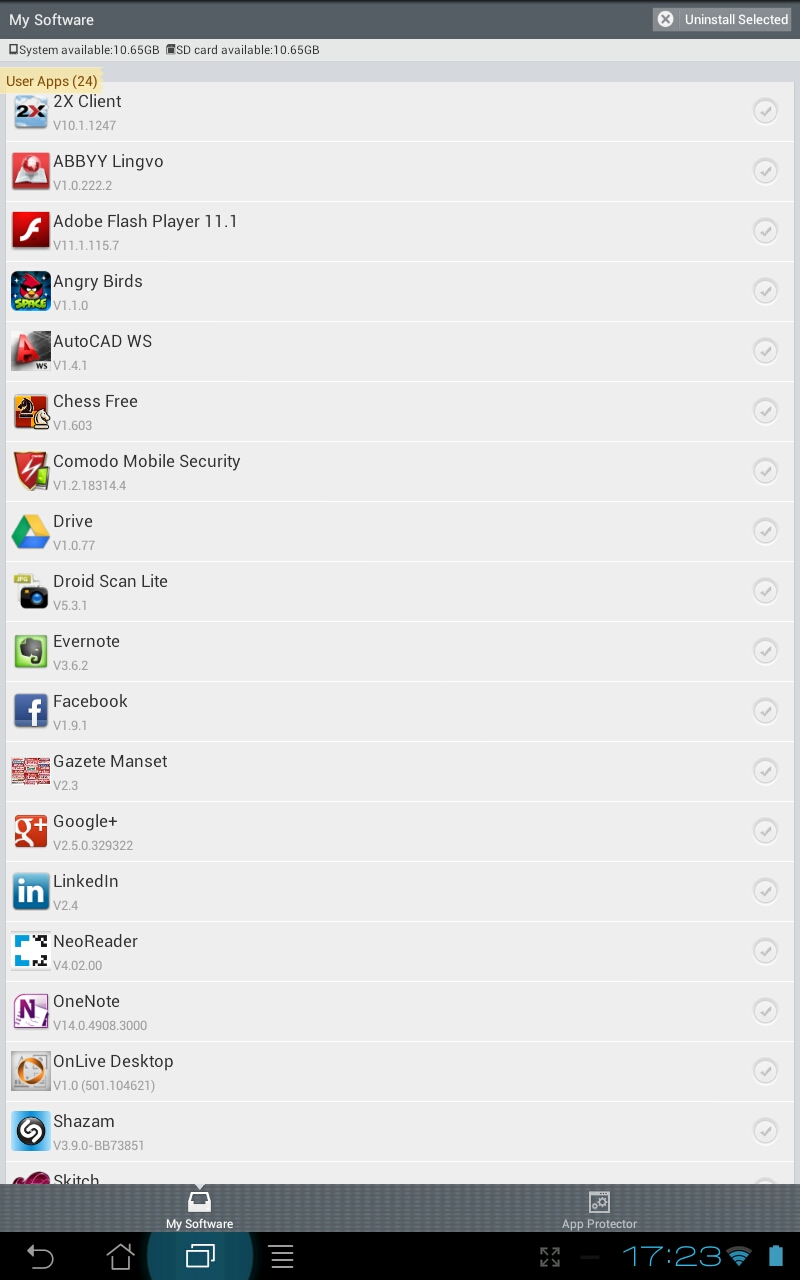800x1280 pixels.
Task: Check the Google+ checkbox
Action: (x=765, y=831)
